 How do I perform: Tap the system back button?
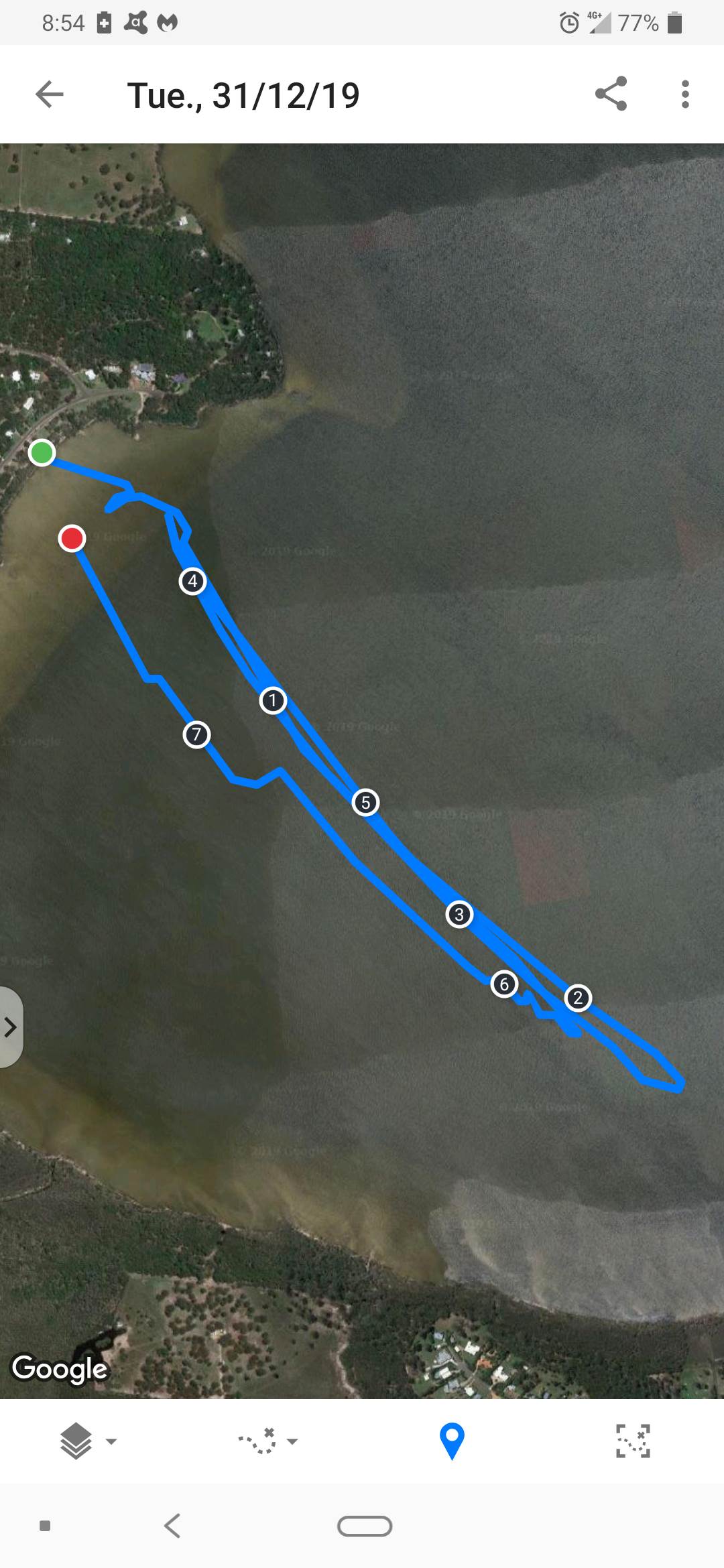coord(172,1526)
